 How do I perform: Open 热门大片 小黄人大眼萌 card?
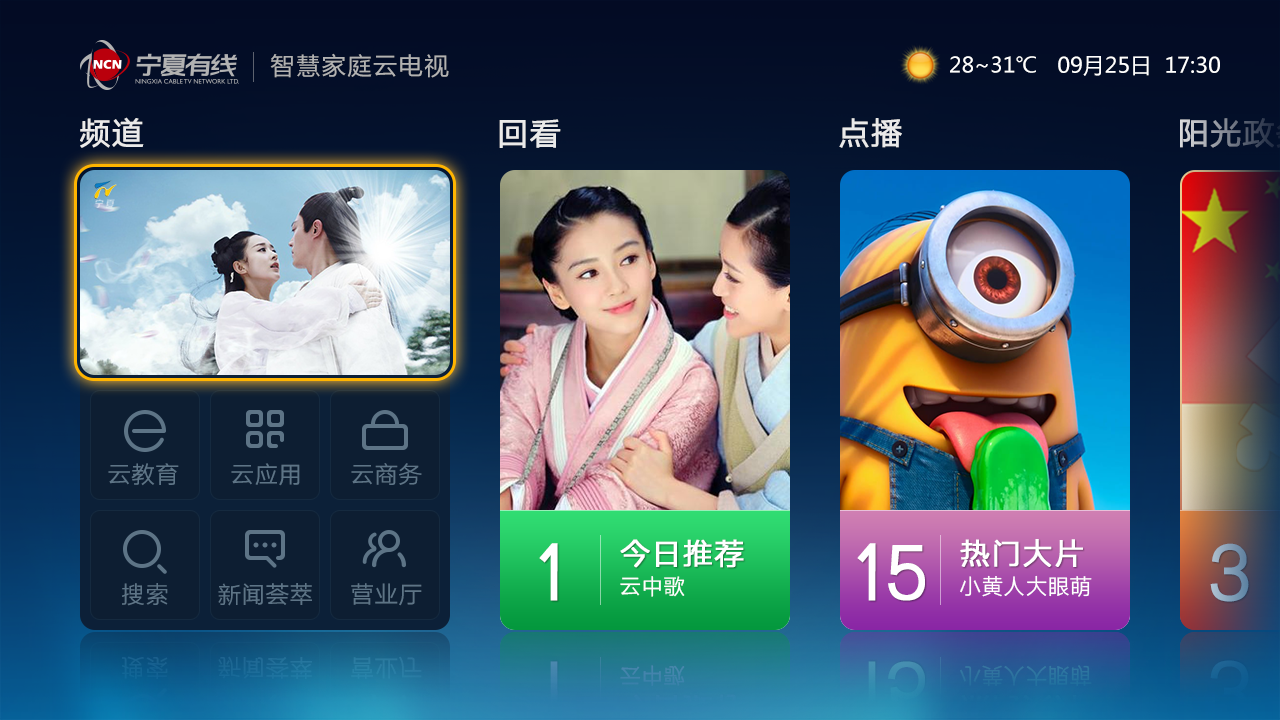(985, 400)
